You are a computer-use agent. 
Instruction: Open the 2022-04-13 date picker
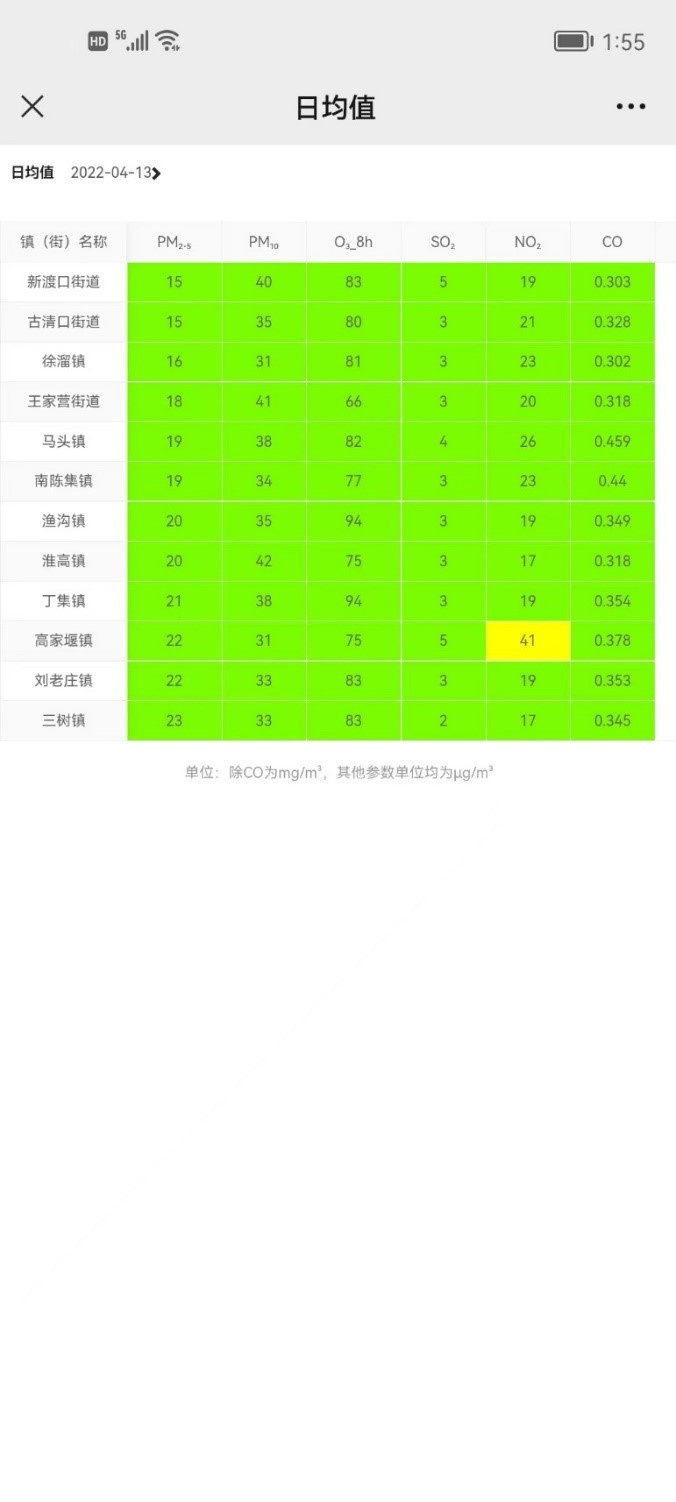tap(115, 173)
